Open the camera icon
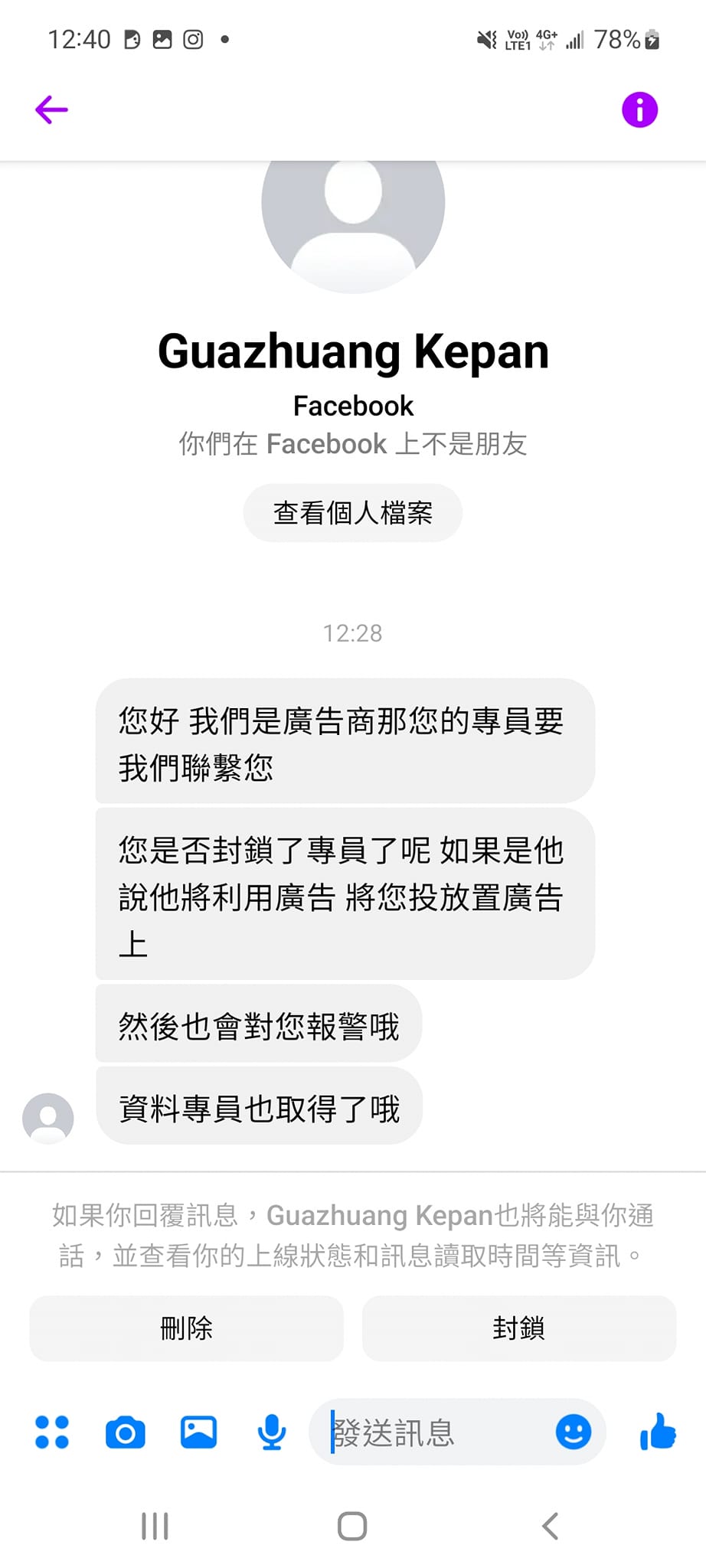The height and width of the screenshot is (1568, 706). 125,1432
